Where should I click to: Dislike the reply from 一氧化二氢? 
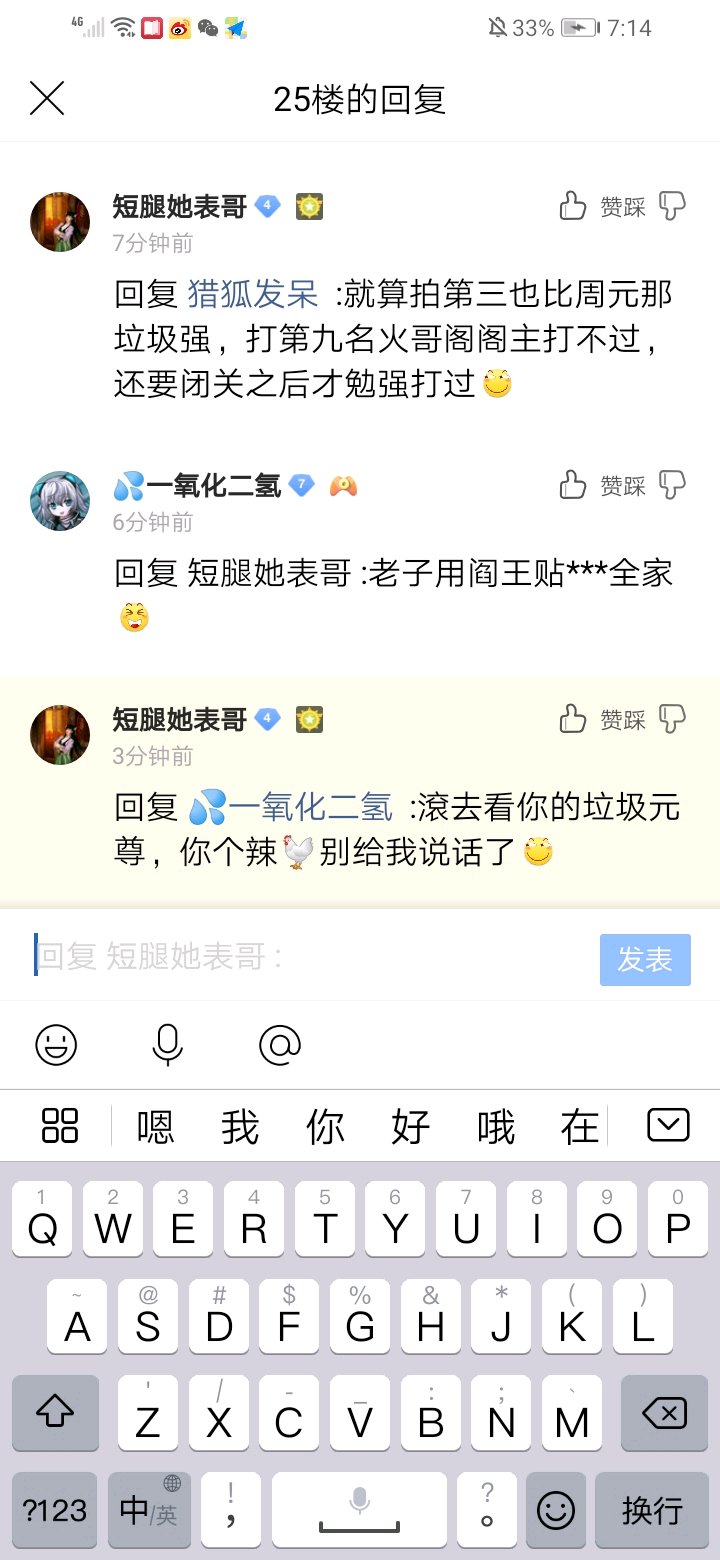(673, 486)
